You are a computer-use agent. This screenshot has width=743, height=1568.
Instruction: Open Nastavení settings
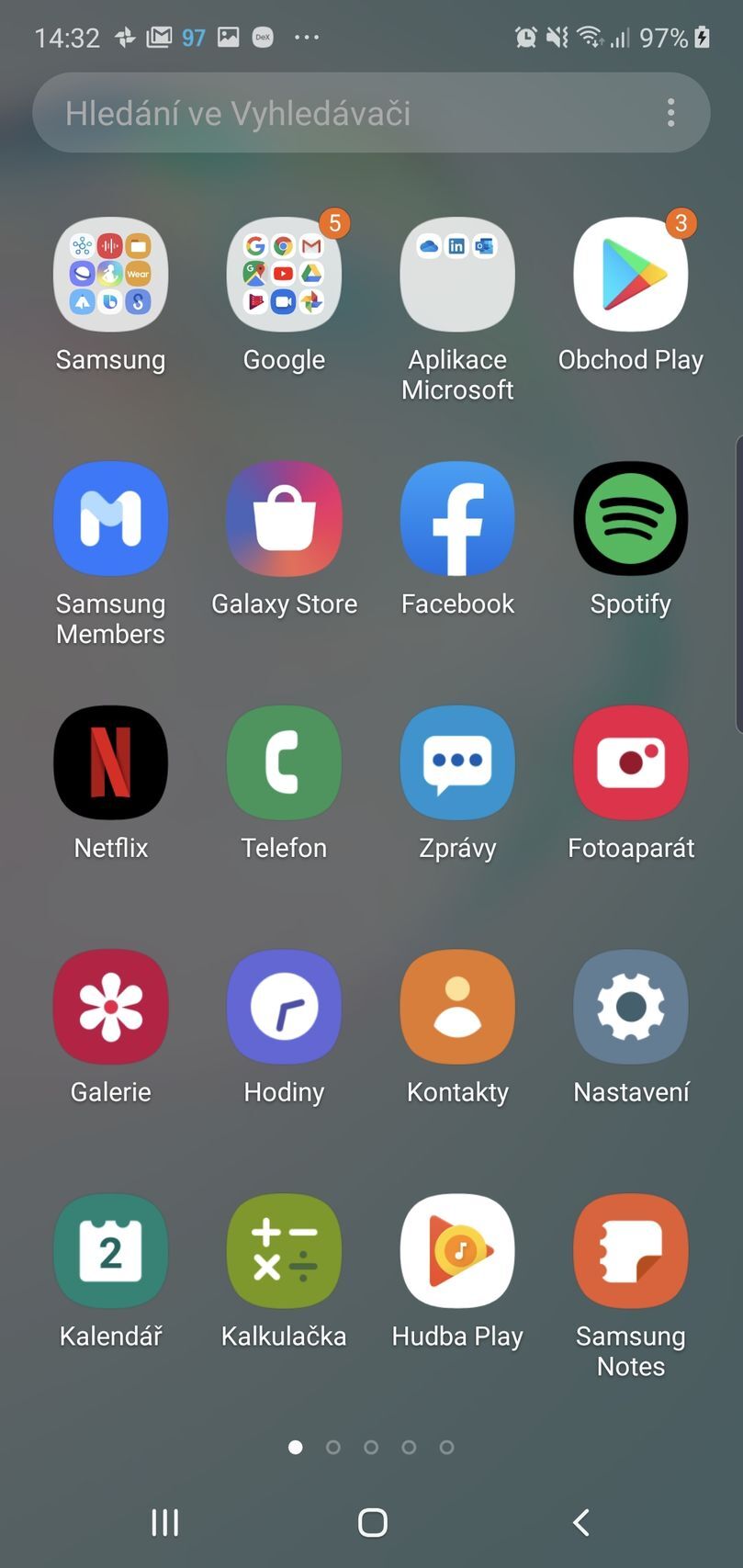tap(630, 1006)
